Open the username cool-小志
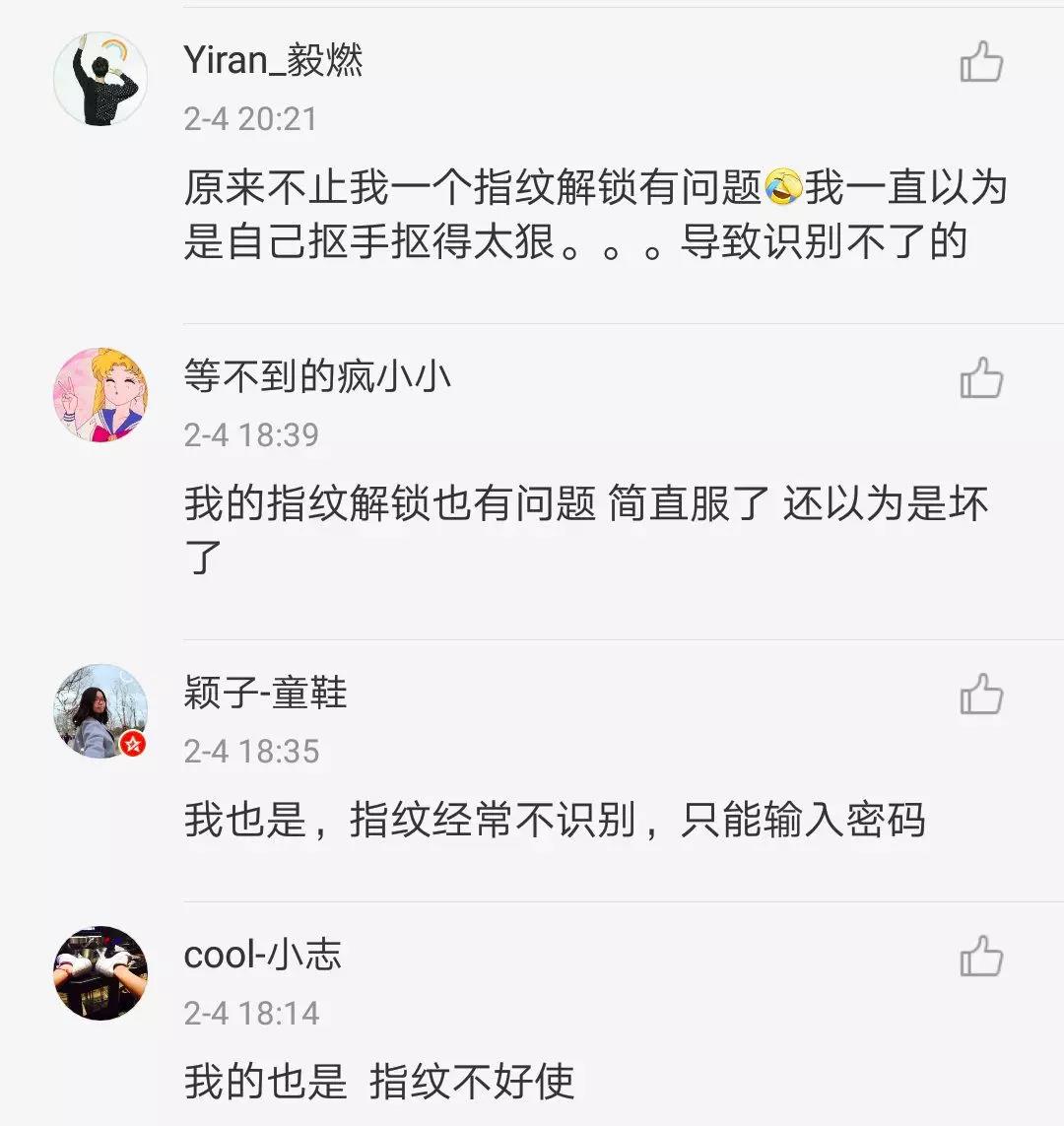 (262, 955)
